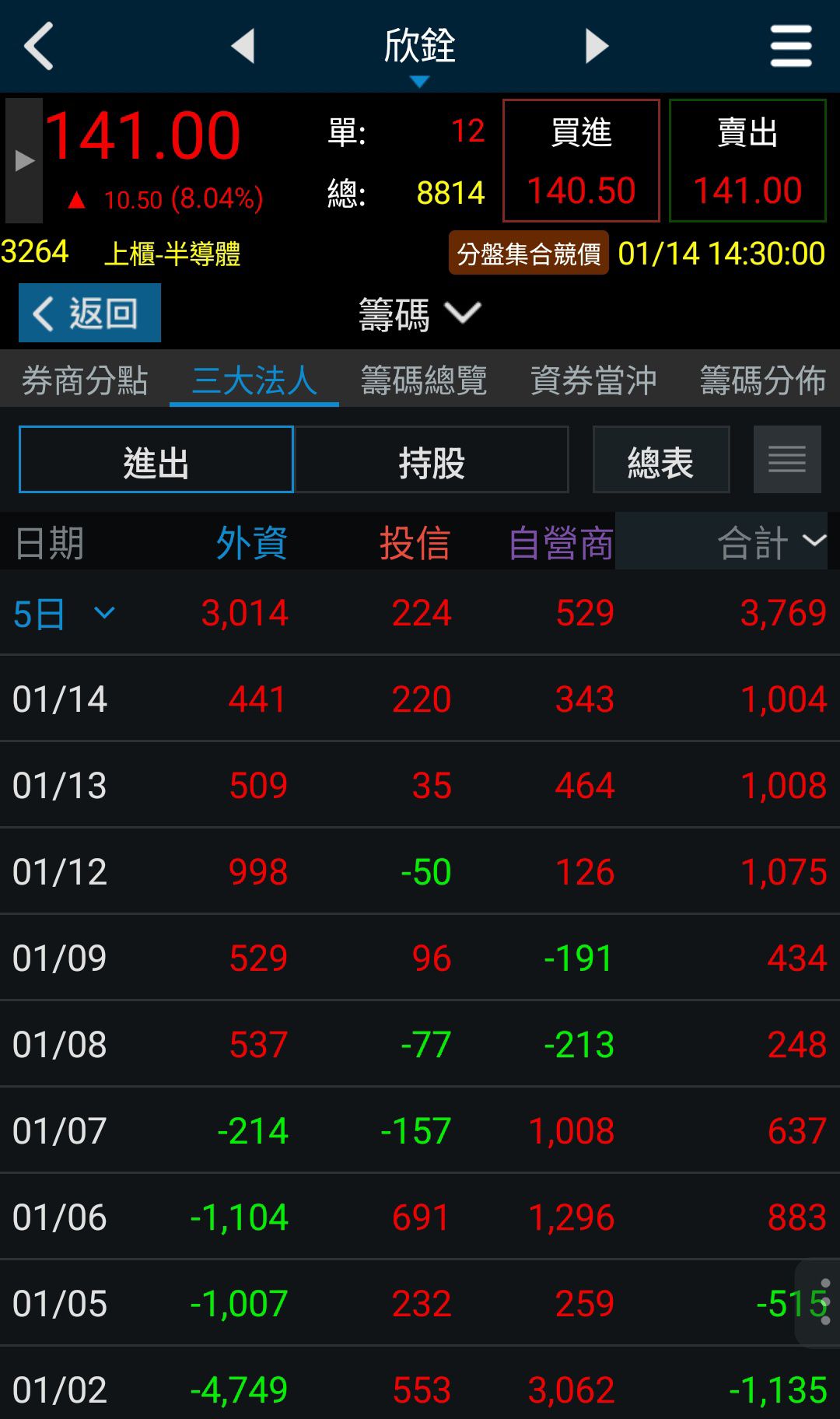Switch to the 籌碼總覽 tab
The image size is (840, 1419).
pyautogui.click(x=423, y=380)
